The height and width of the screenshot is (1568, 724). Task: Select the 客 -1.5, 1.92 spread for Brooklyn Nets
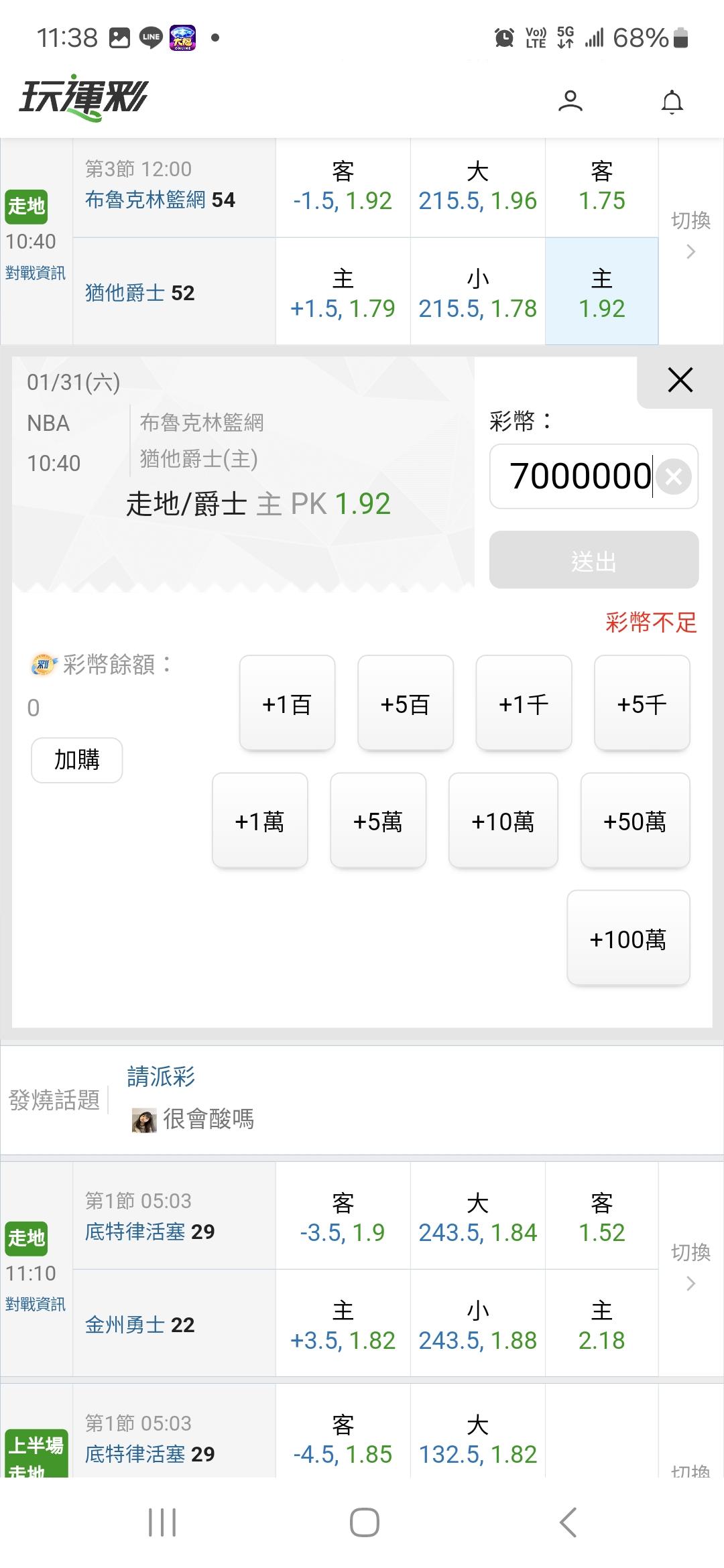point(343,188)
